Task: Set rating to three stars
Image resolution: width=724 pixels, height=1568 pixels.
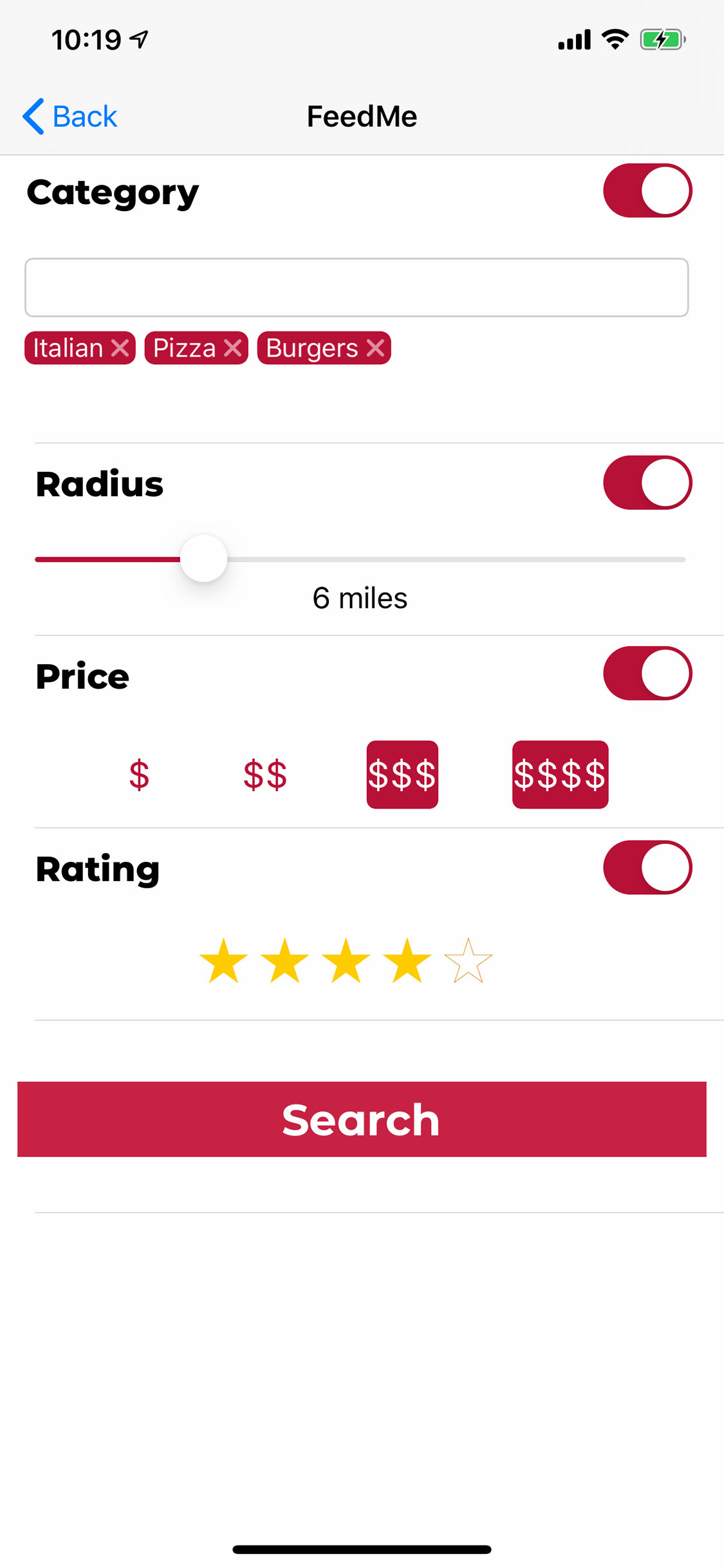Action: click(x=346, y=961)
